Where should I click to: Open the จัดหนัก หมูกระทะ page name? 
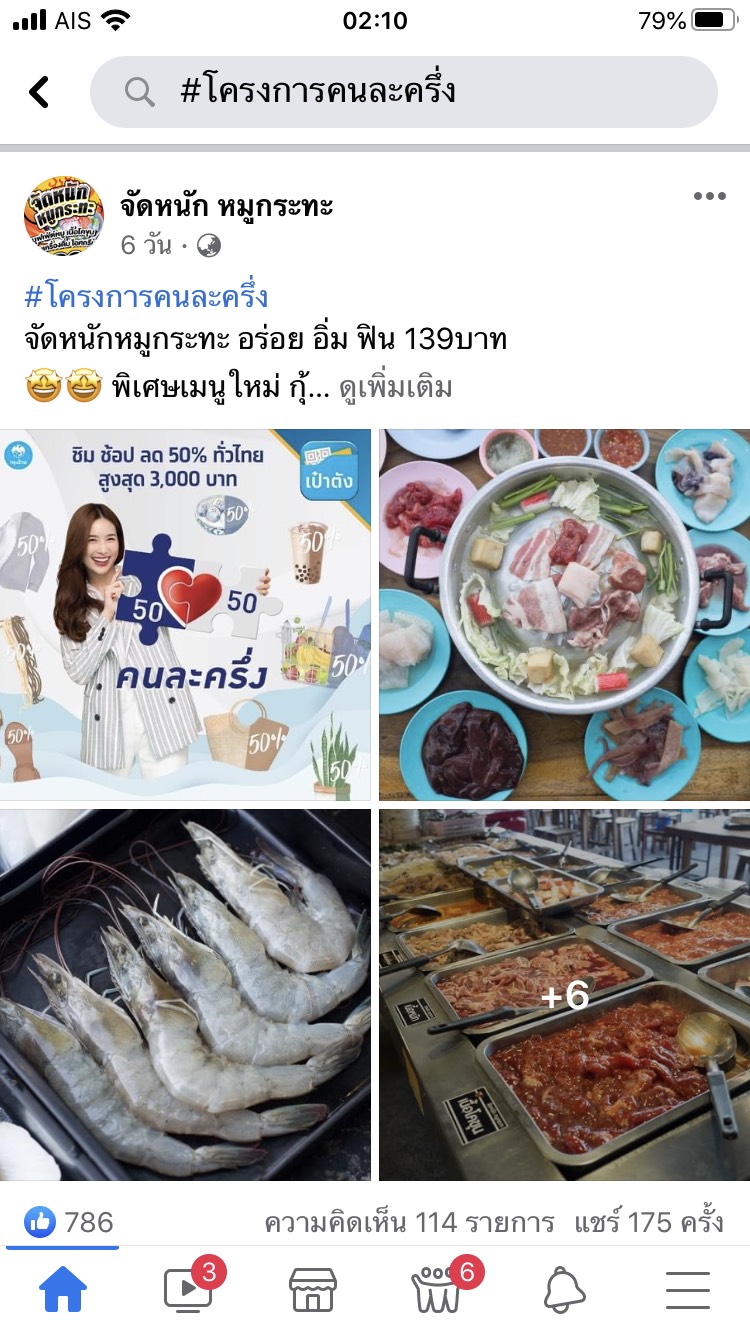click(x=227, y=206)
